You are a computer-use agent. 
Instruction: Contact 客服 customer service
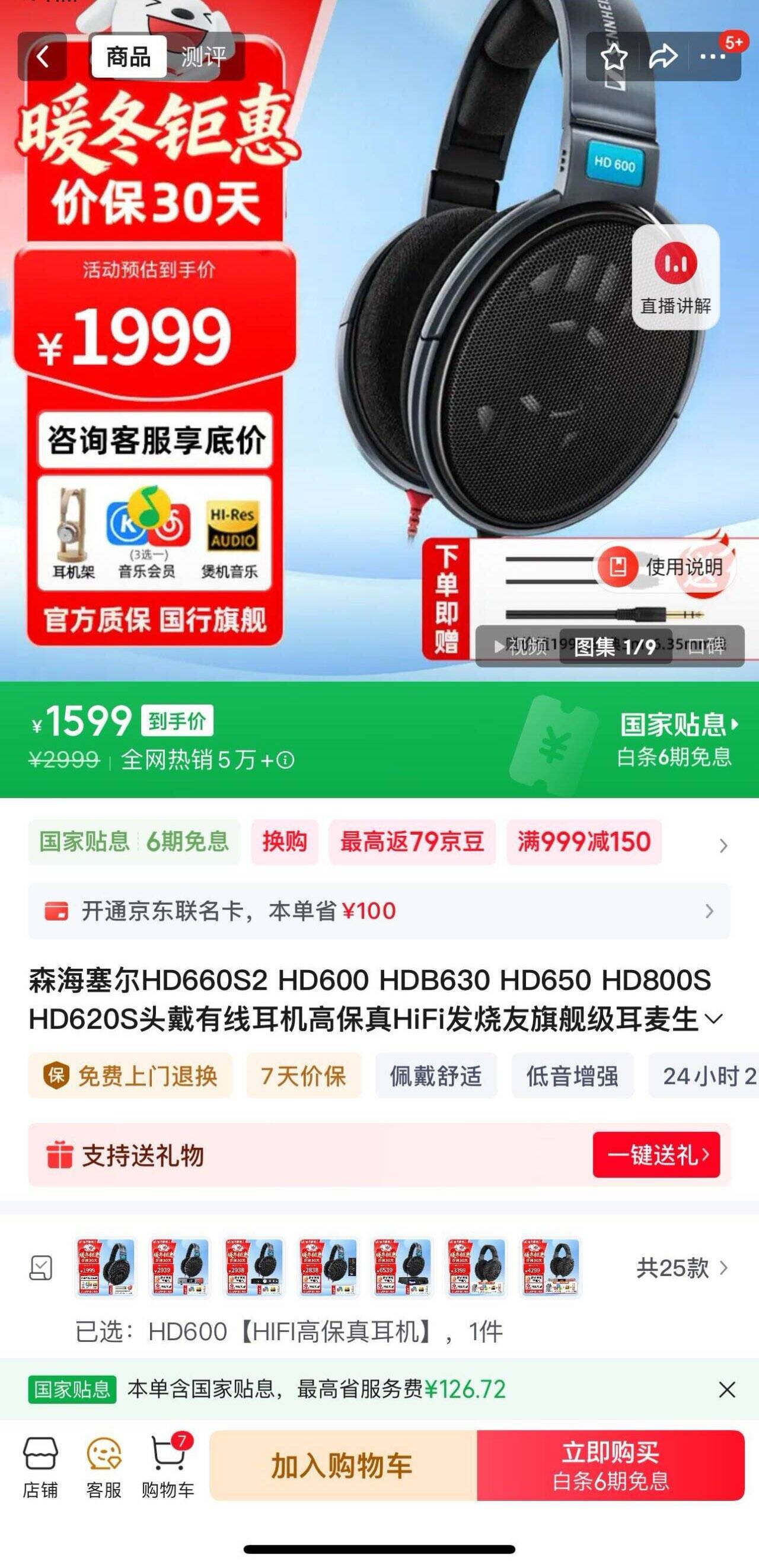click(x=103, y=1467)
